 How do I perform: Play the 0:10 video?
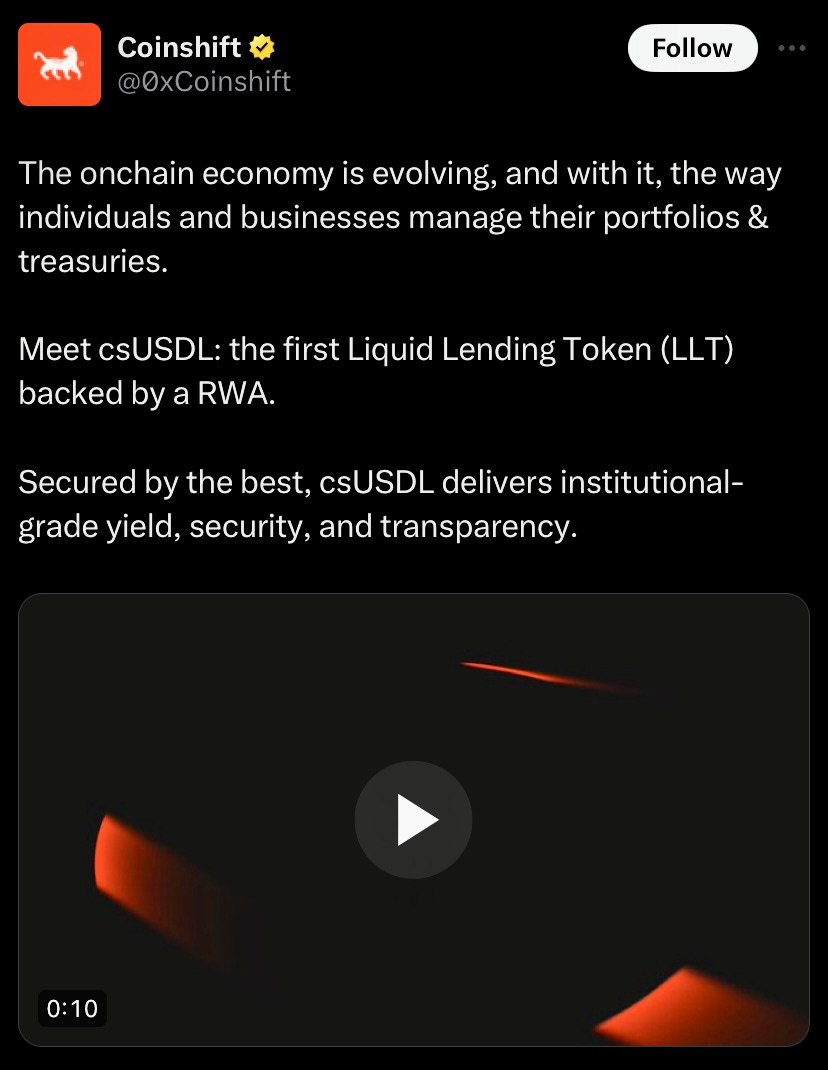pos(413,820)
